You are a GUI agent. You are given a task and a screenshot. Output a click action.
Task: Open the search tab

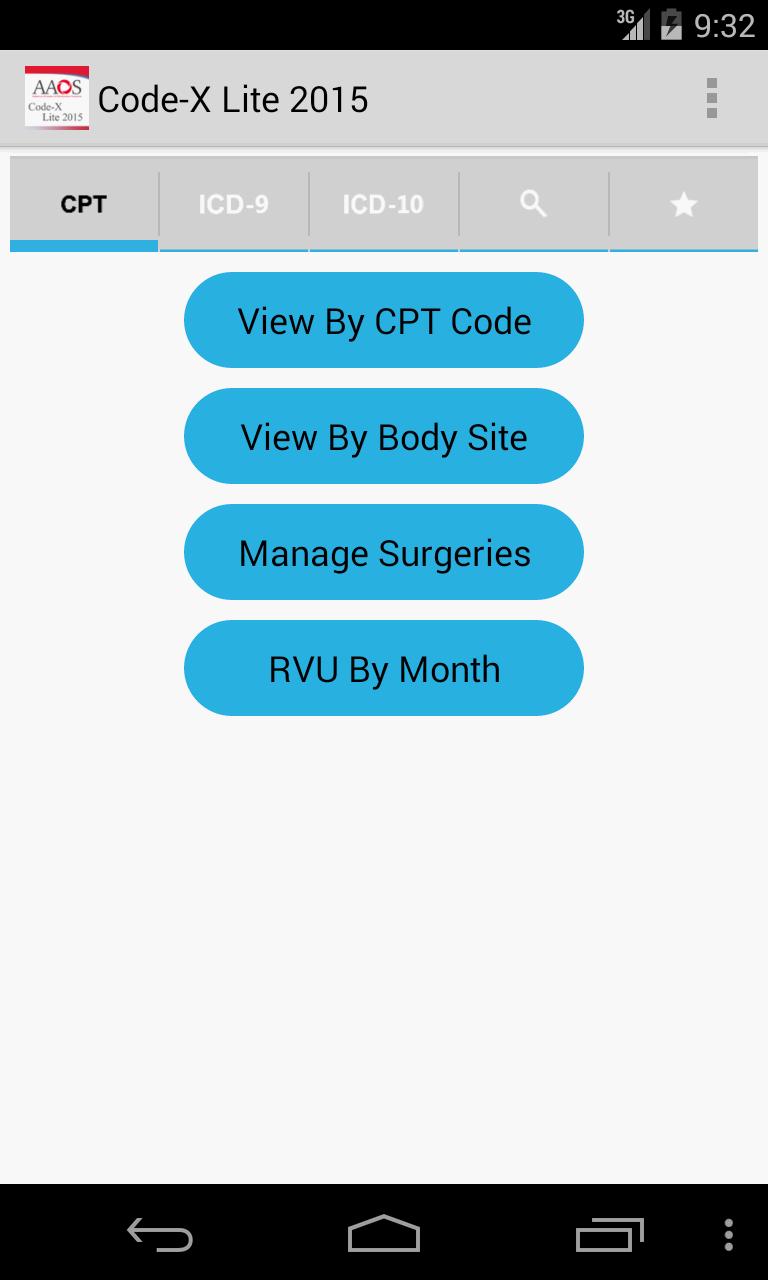(x=533, y=204)
